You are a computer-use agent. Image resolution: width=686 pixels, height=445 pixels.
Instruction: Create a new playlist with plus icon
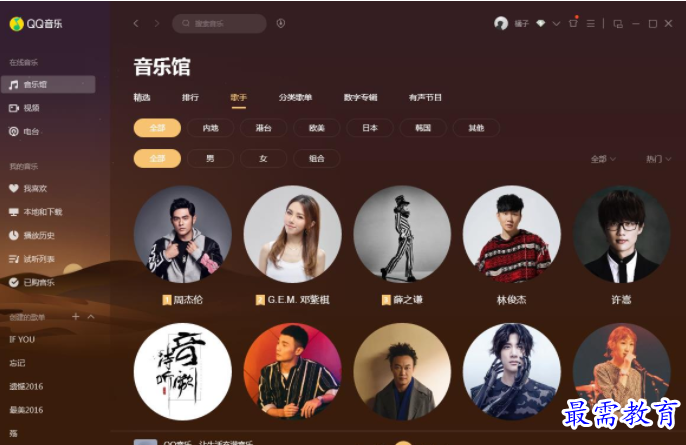pyautogui.click(x=75, y=316)
